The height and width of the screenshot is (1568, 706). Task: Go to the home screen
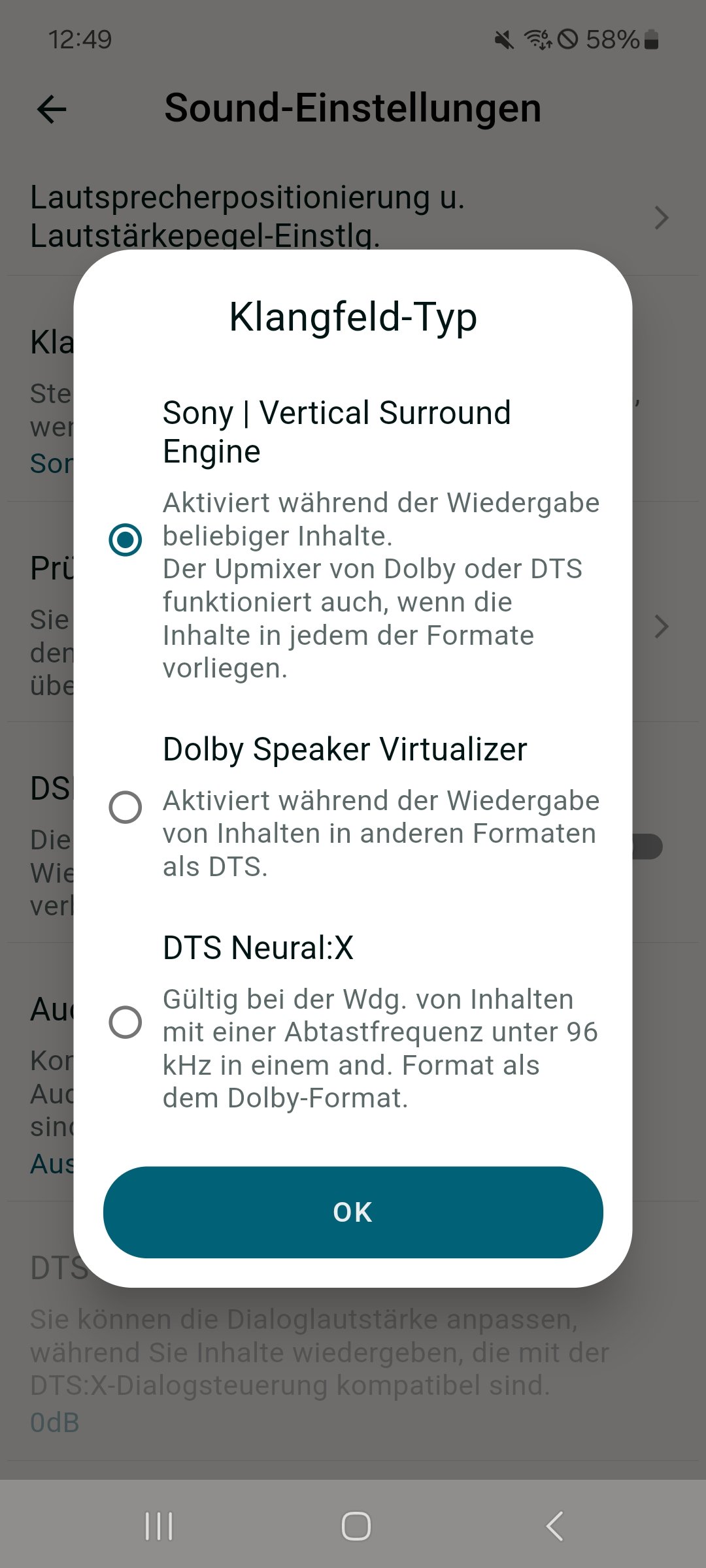click(x=356, y=1526)
